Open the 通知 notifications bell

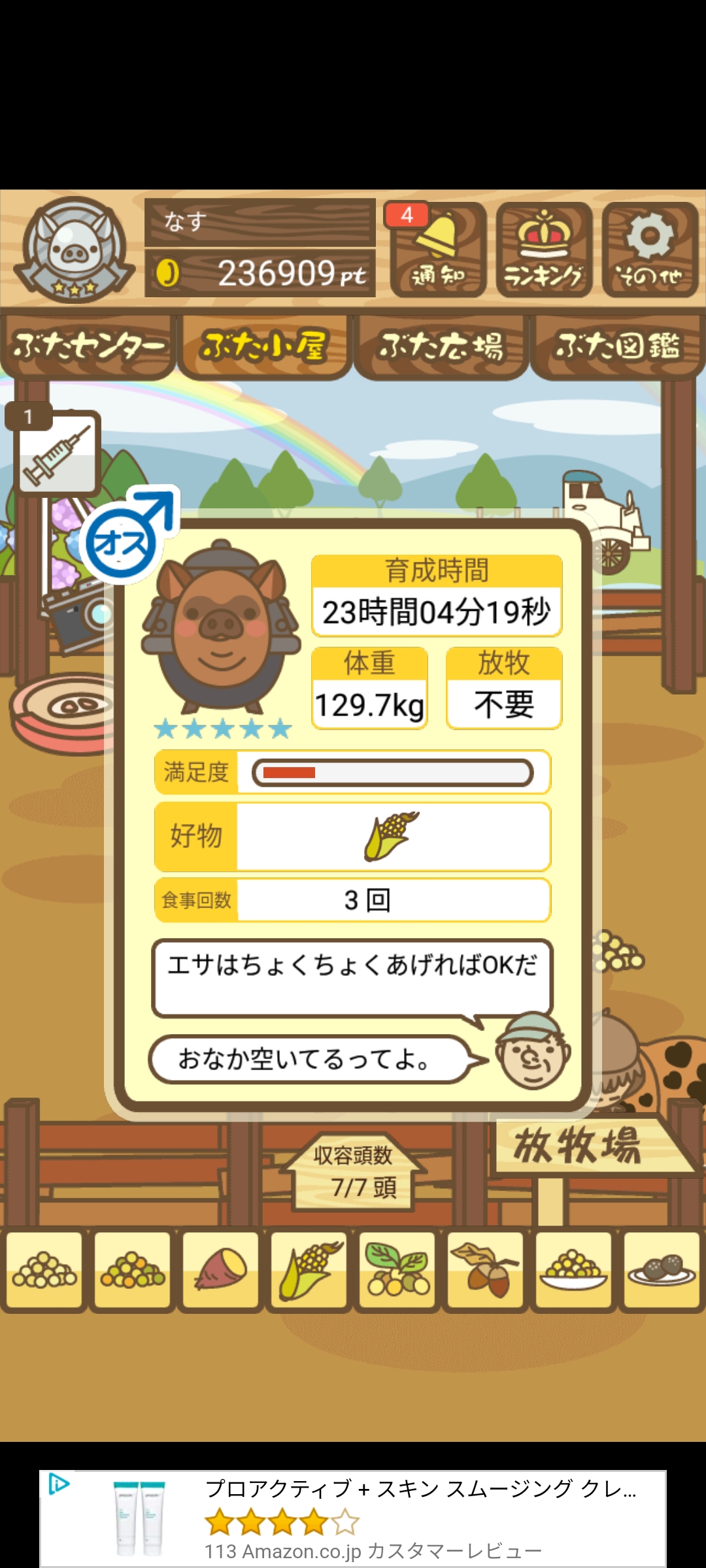(x=438, y=250)
